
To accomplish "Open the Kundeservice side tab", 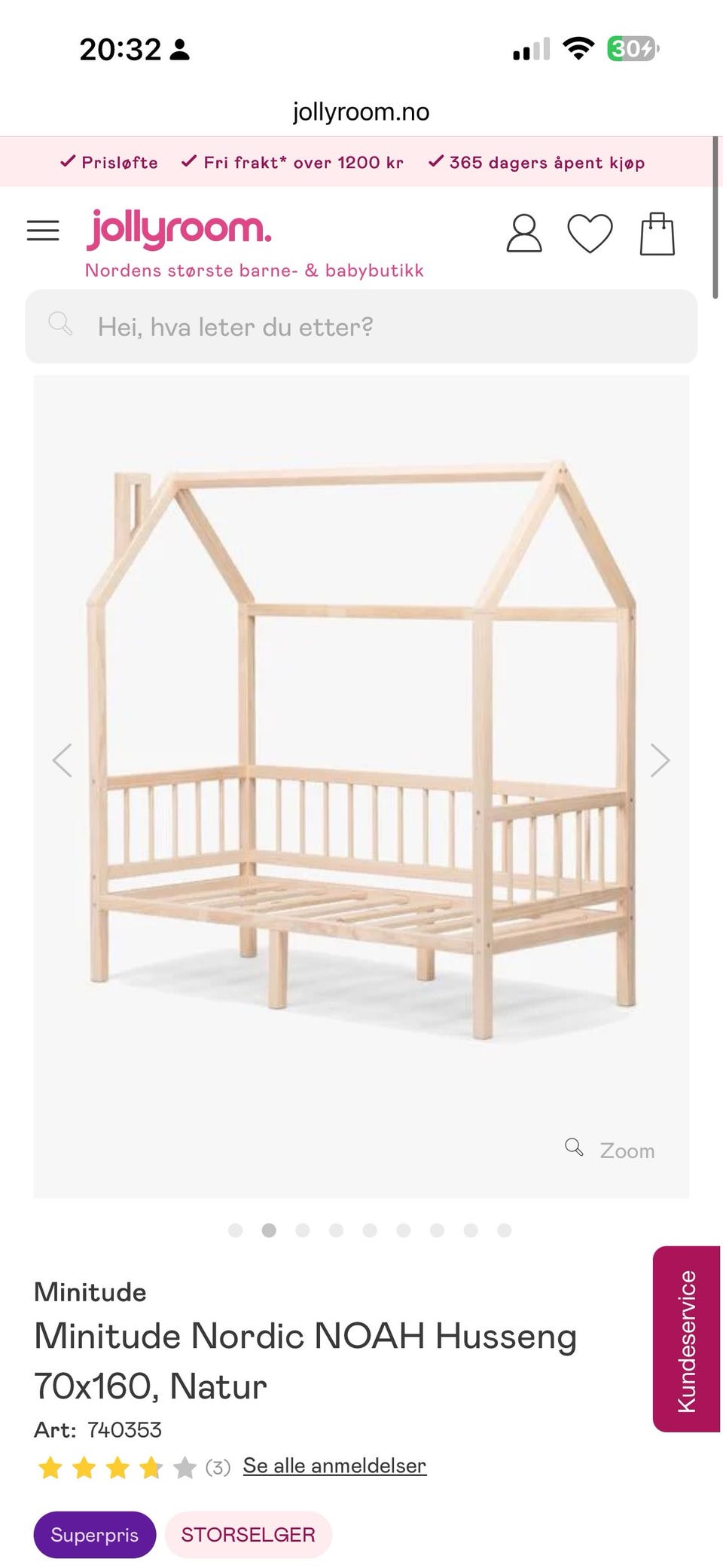I will pos(687,1339).
